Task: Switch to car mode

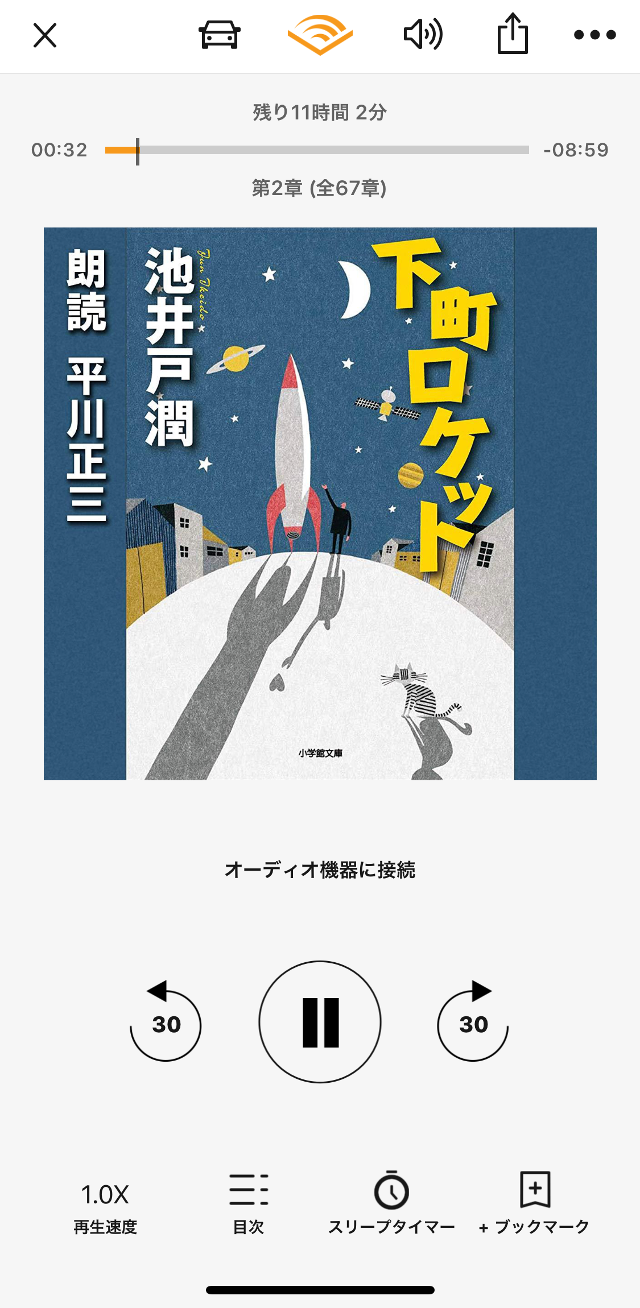Action: click(220, 36)
